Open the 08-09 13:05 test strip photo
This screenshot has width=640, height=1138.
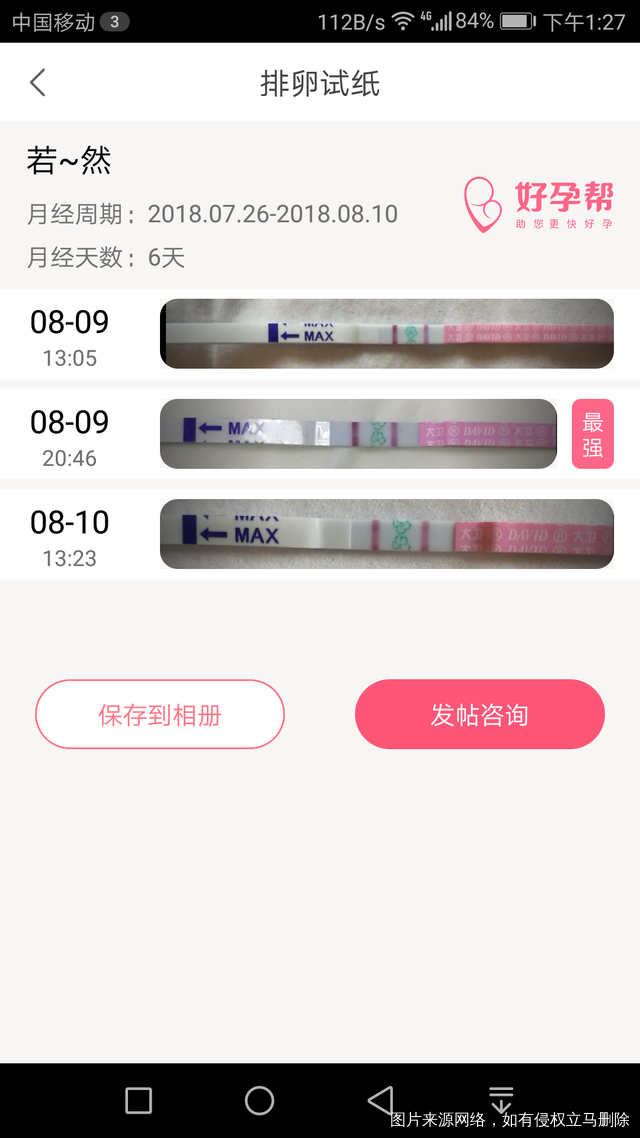click(386, 334)
